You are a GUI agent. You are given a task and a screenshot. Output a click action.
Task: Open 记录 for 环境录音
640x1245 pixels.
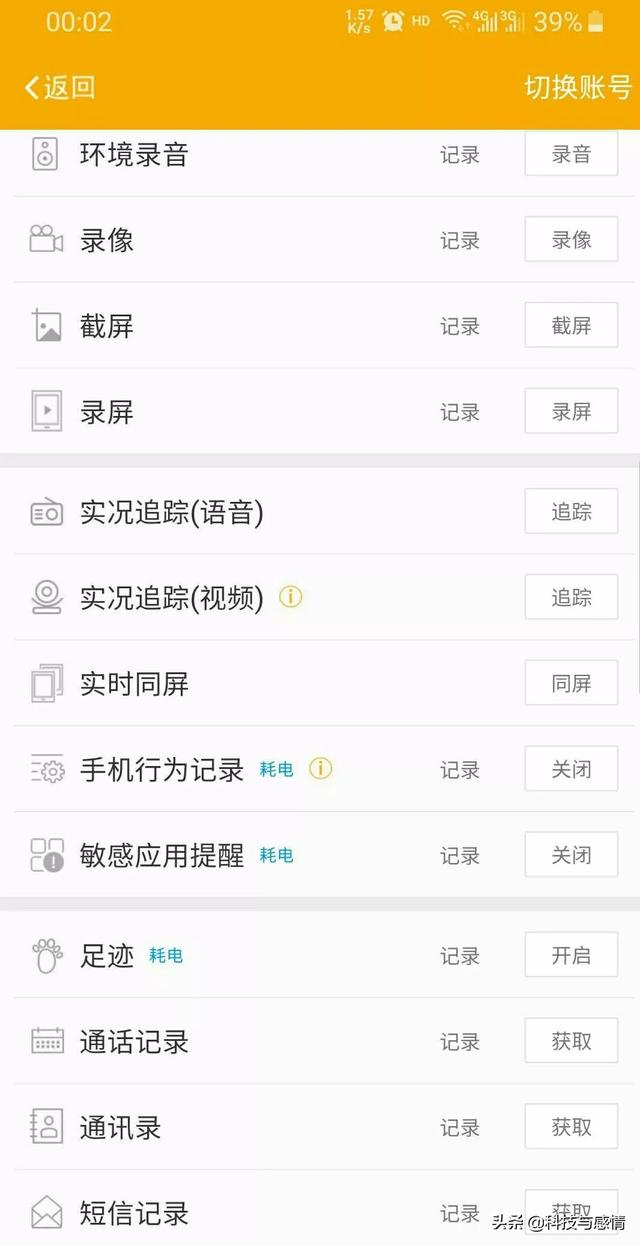click(460, 155)
